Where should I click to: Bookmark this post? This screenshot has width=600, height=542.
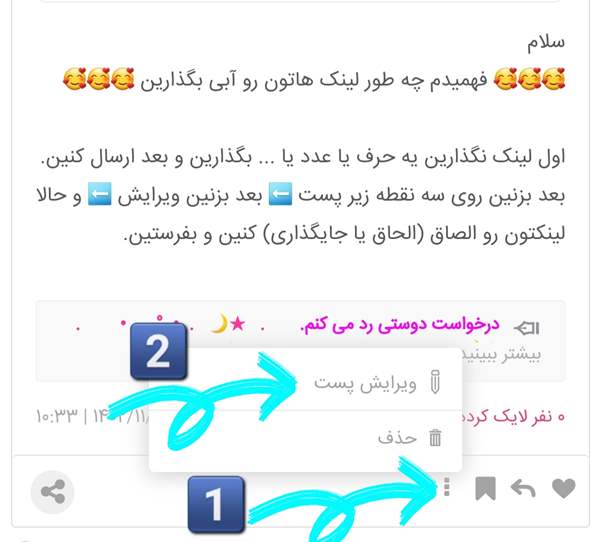point(486,489)
